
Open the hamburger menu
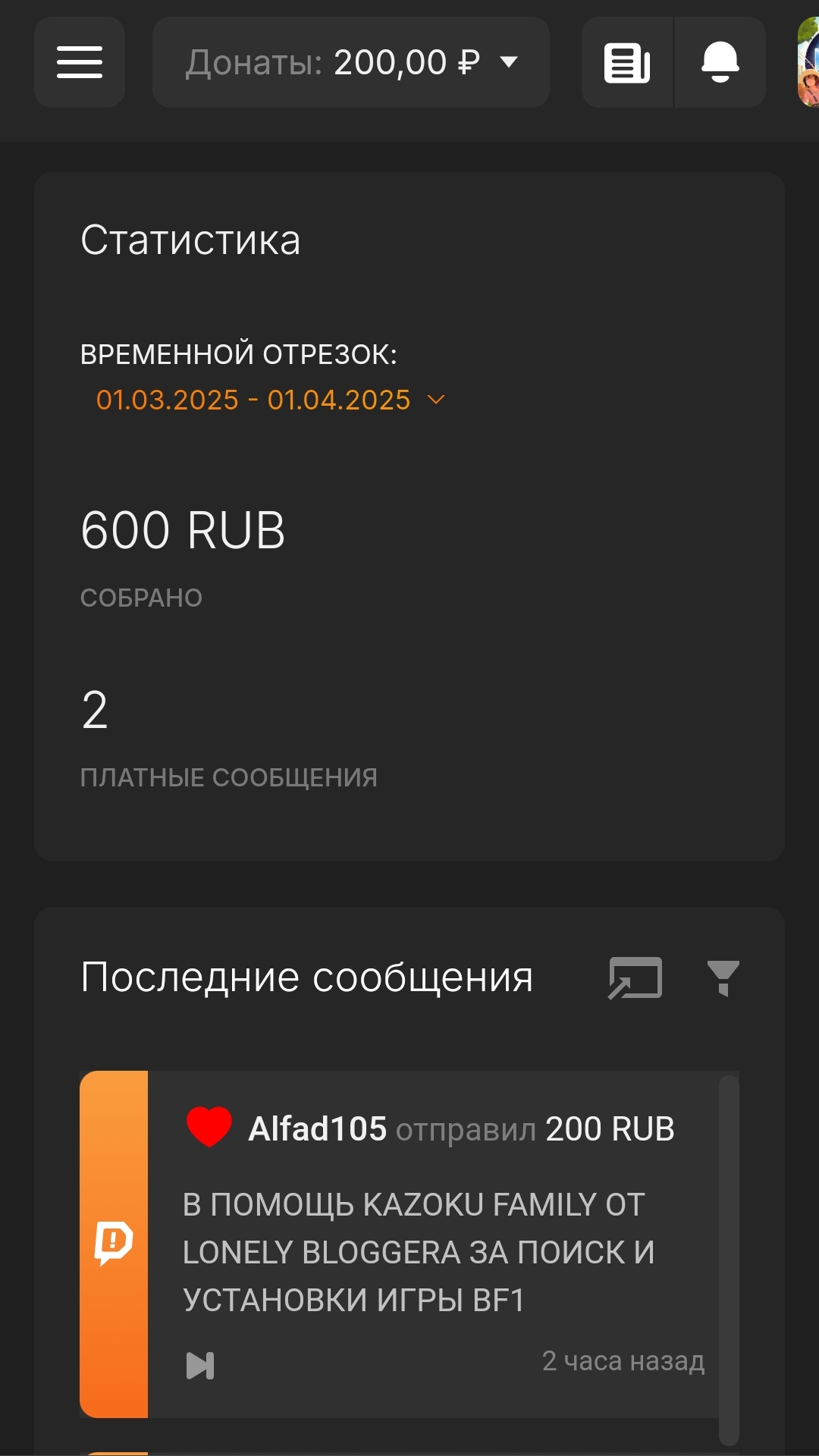(x=80, y=62)
